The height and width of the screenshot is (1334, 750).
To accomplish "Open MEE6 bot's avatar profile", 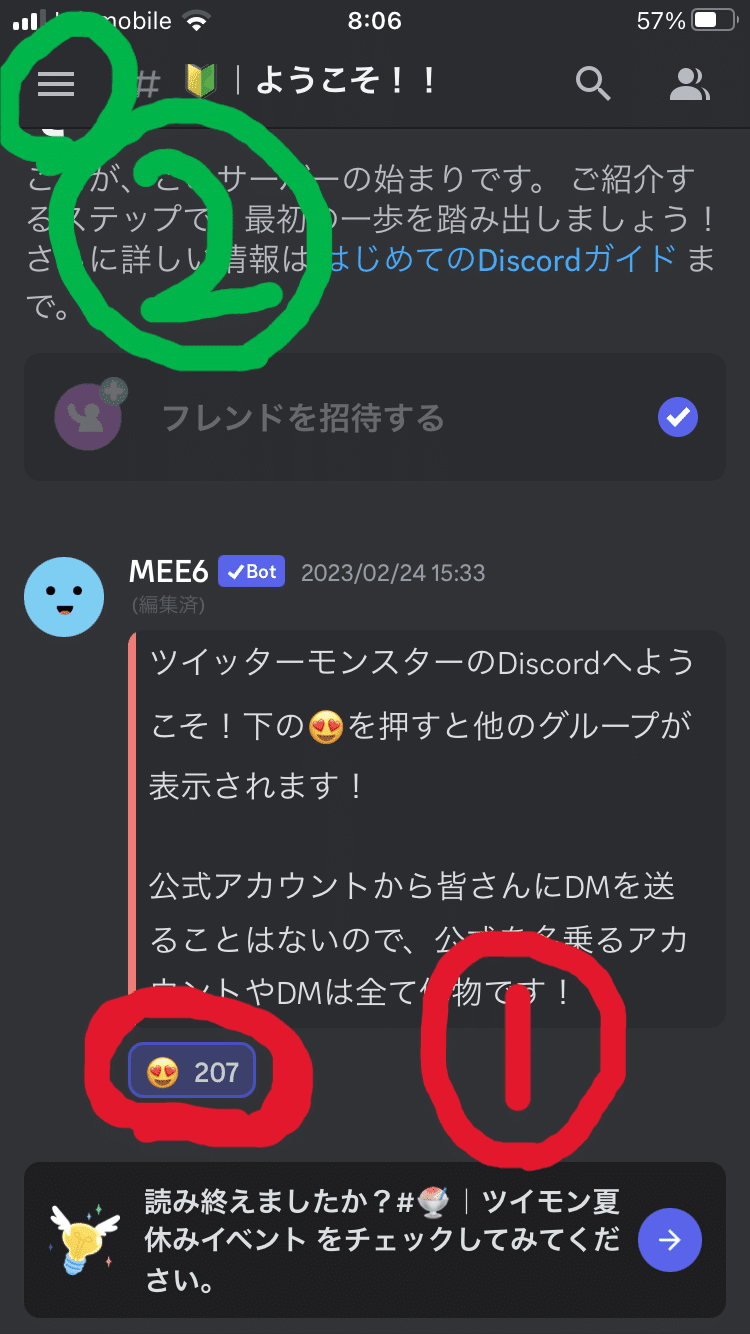I will pos(64,597).
